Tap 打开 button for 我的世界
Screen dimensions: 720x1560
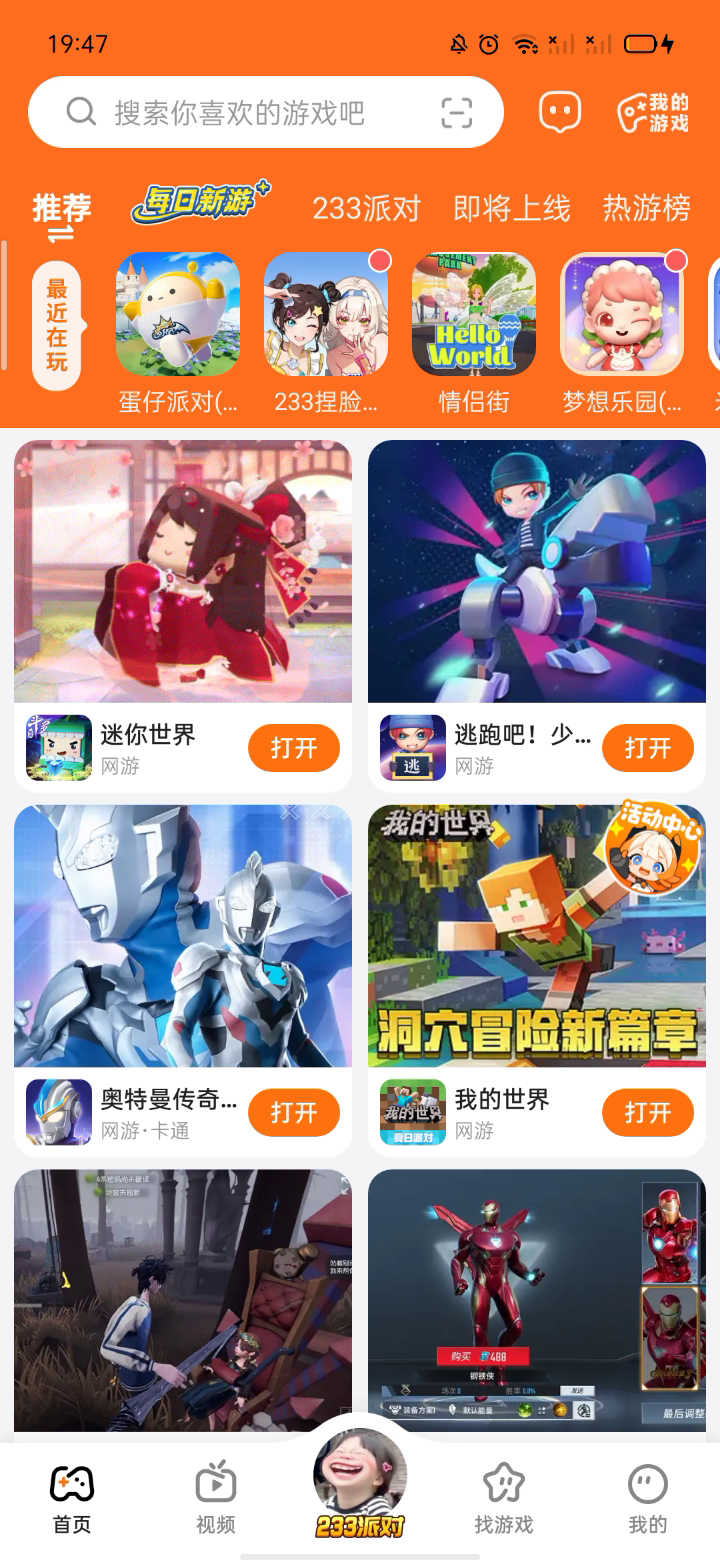(x=648, y=1113)
